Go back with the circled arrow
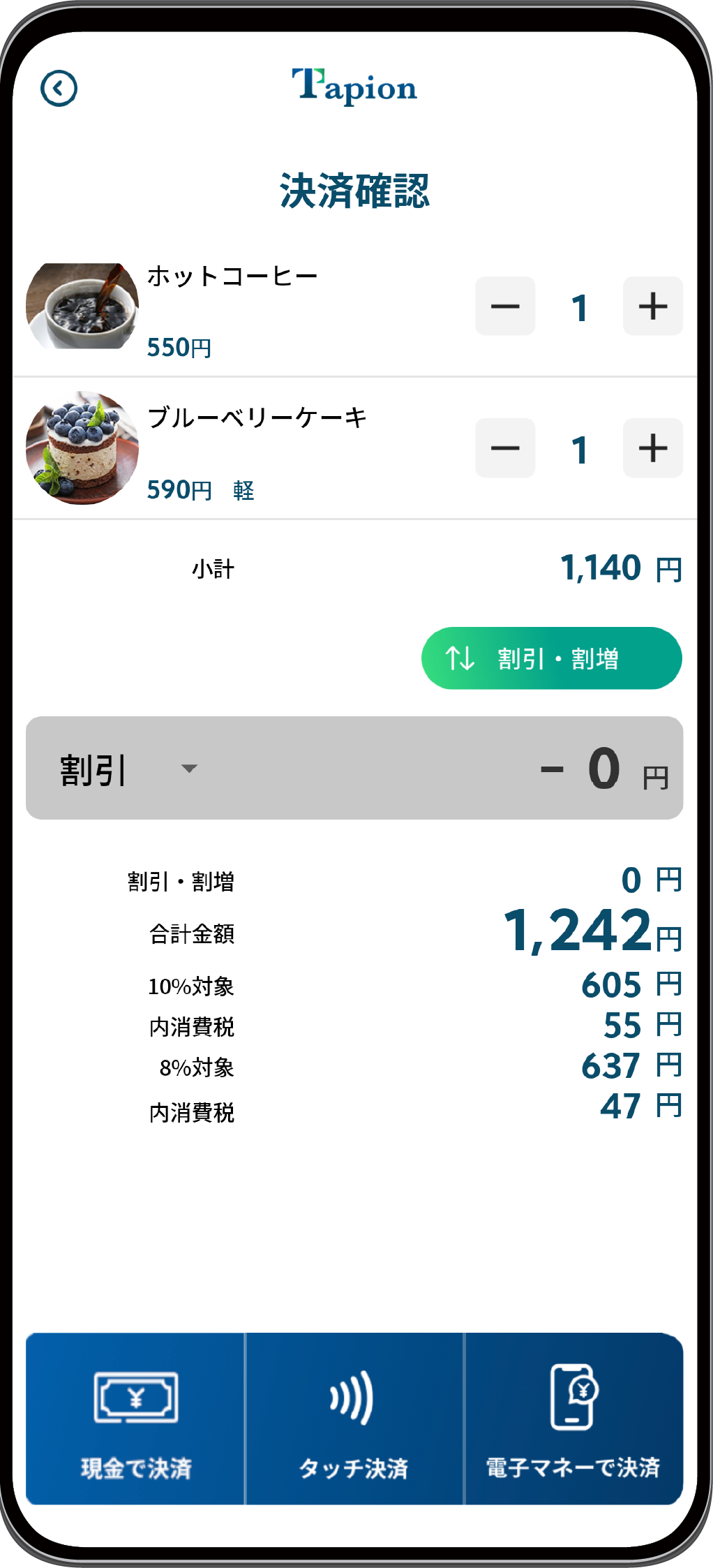Screen dimensions: 713x1568 [x=59, y=89]
